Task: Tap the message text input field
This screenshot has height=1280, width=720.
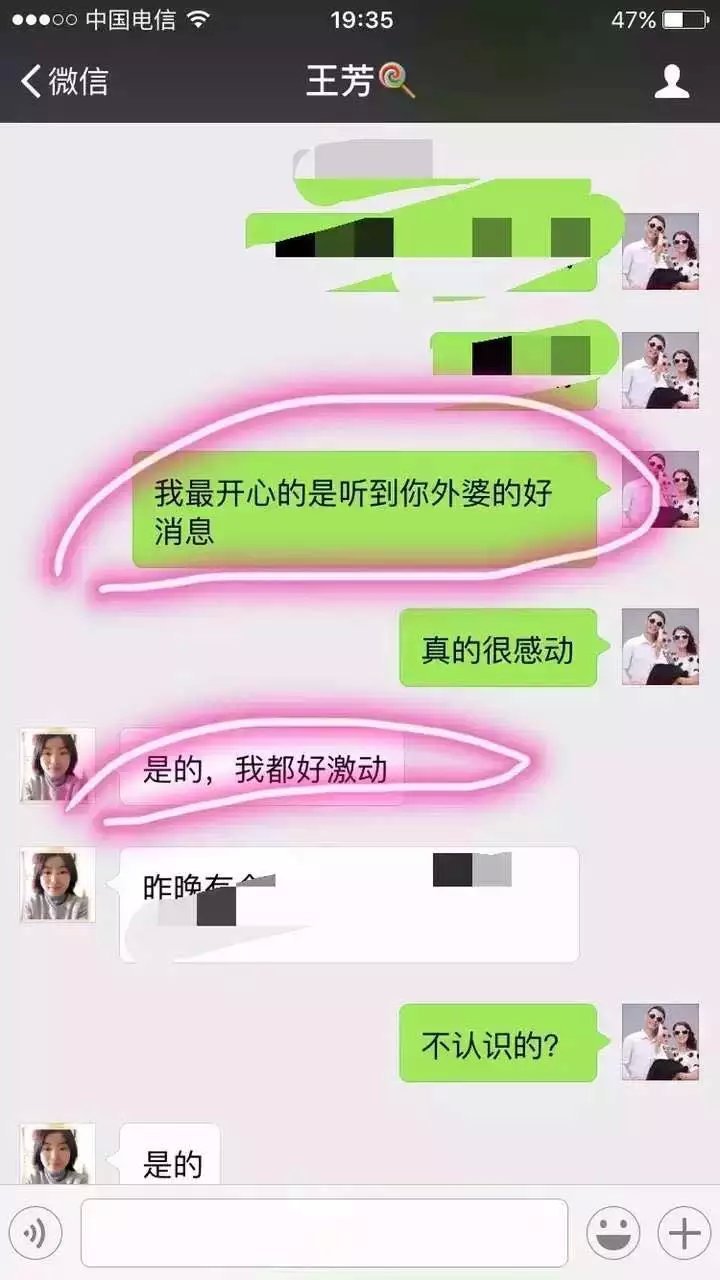Action: tap(324, 1234)
